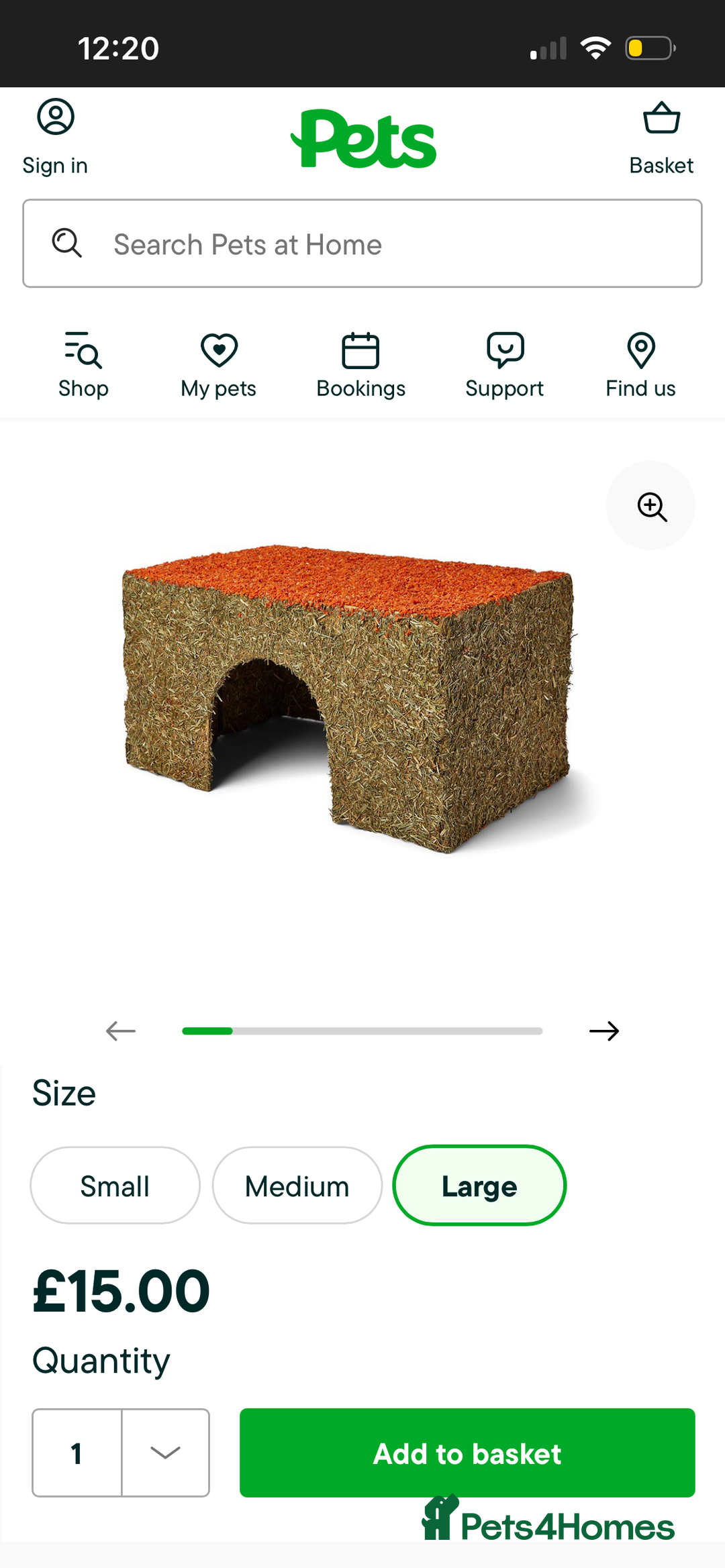The height and width of the screenshot is (1568, 725).
Task: Tap the Pets logo to go home
Action: click(363, 139)
